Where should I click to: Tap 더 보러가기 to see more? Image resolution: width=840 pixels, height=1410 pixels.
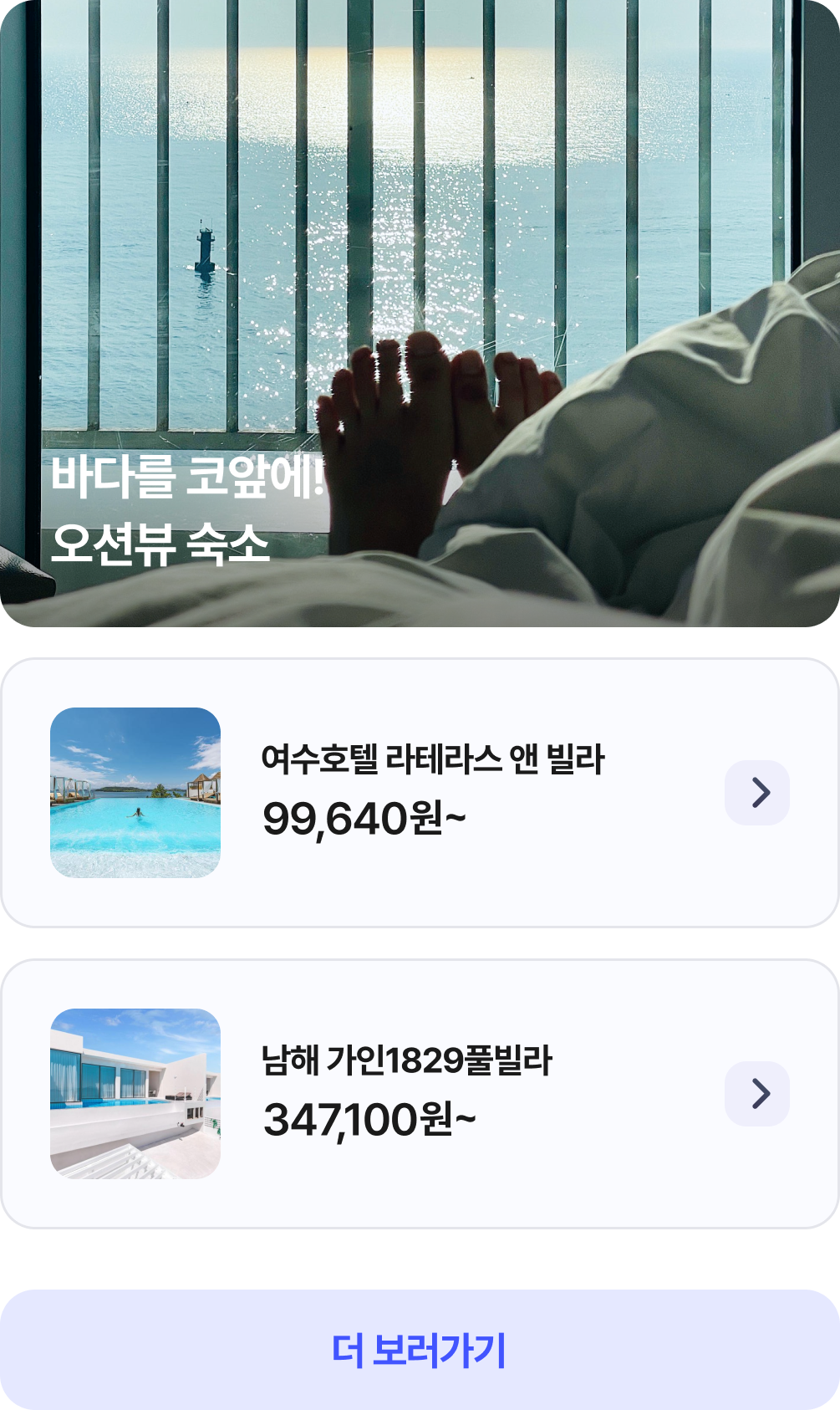[420, 1350]
